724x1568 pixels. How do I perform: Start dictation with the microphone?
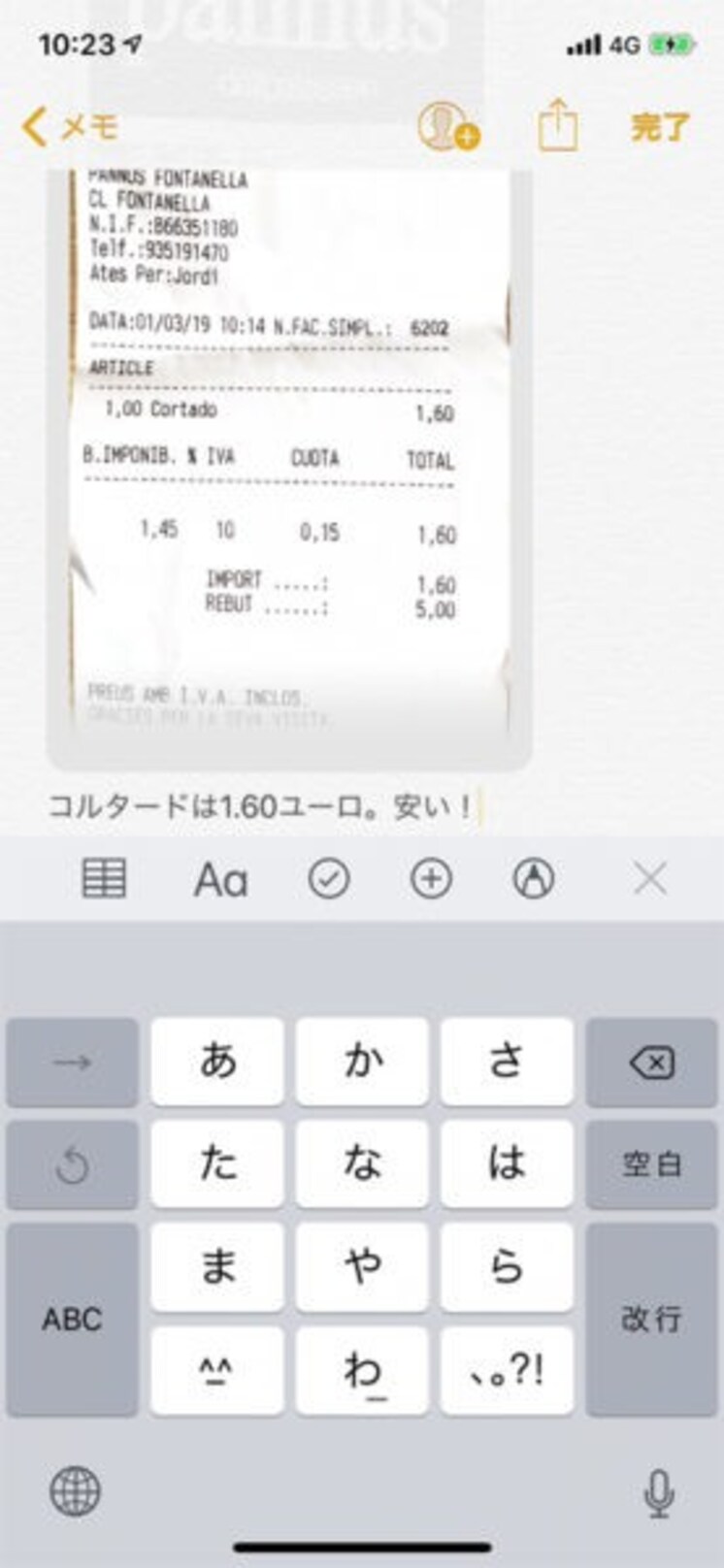(x=659, y=1492)
